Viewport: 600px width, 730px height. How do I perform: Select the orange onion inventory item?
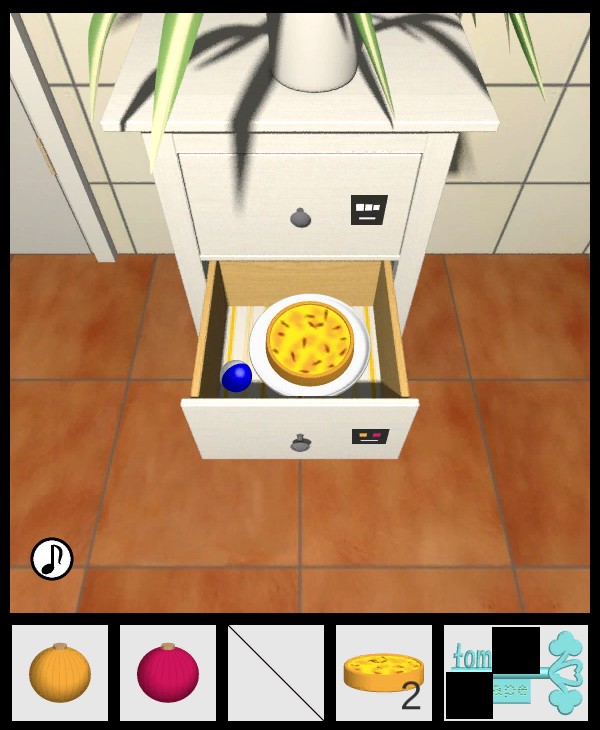[60, 673]
